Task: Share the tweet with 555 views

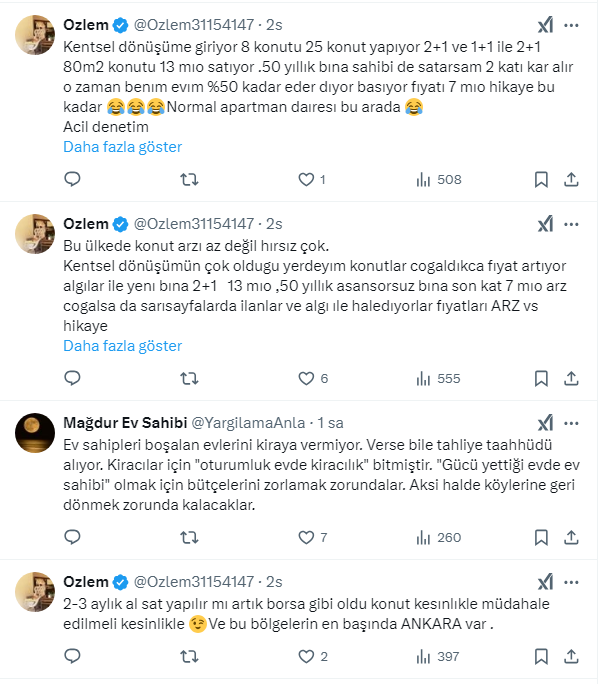Action: 571,379
